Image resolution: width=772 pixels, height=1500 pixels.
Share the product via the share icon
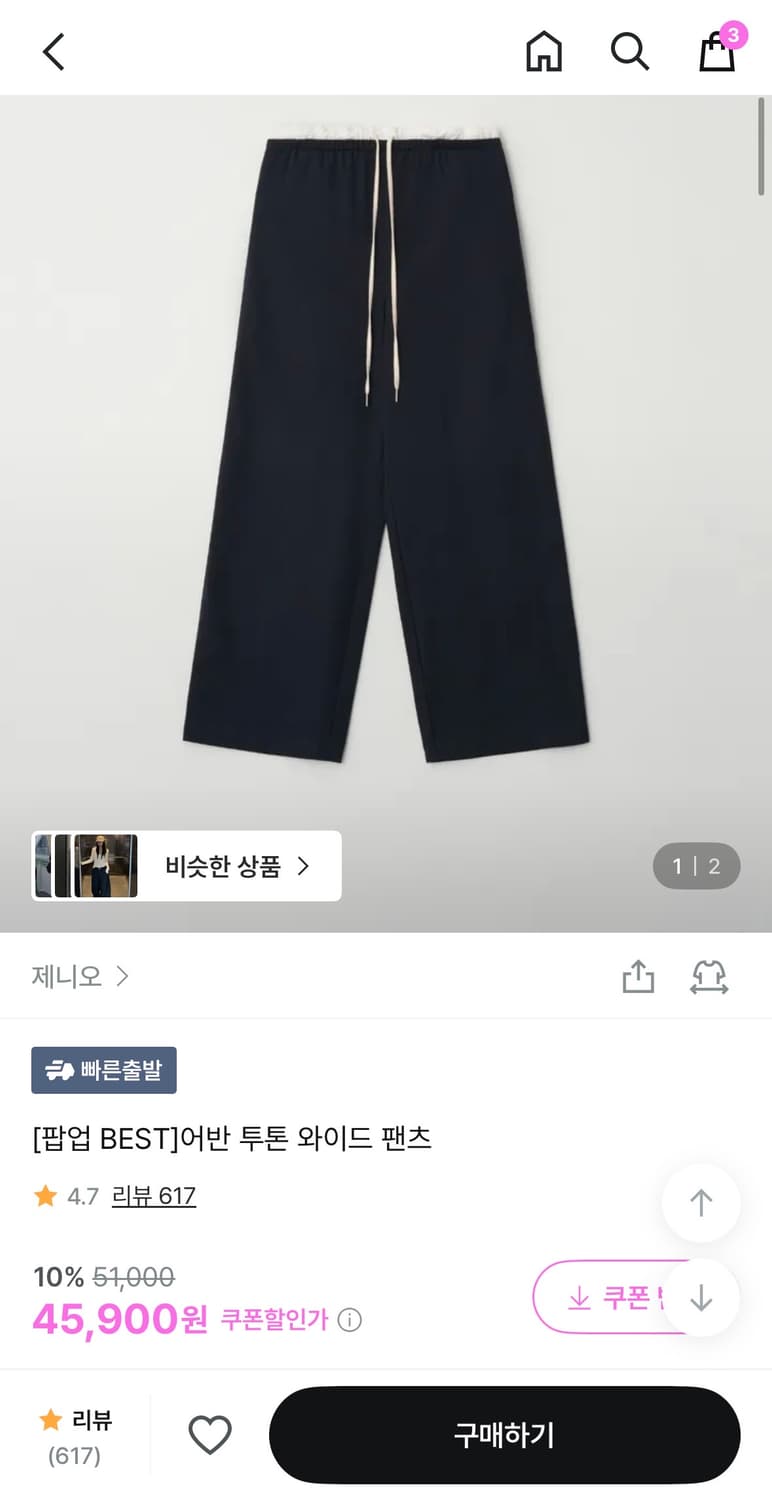[639, 977]
